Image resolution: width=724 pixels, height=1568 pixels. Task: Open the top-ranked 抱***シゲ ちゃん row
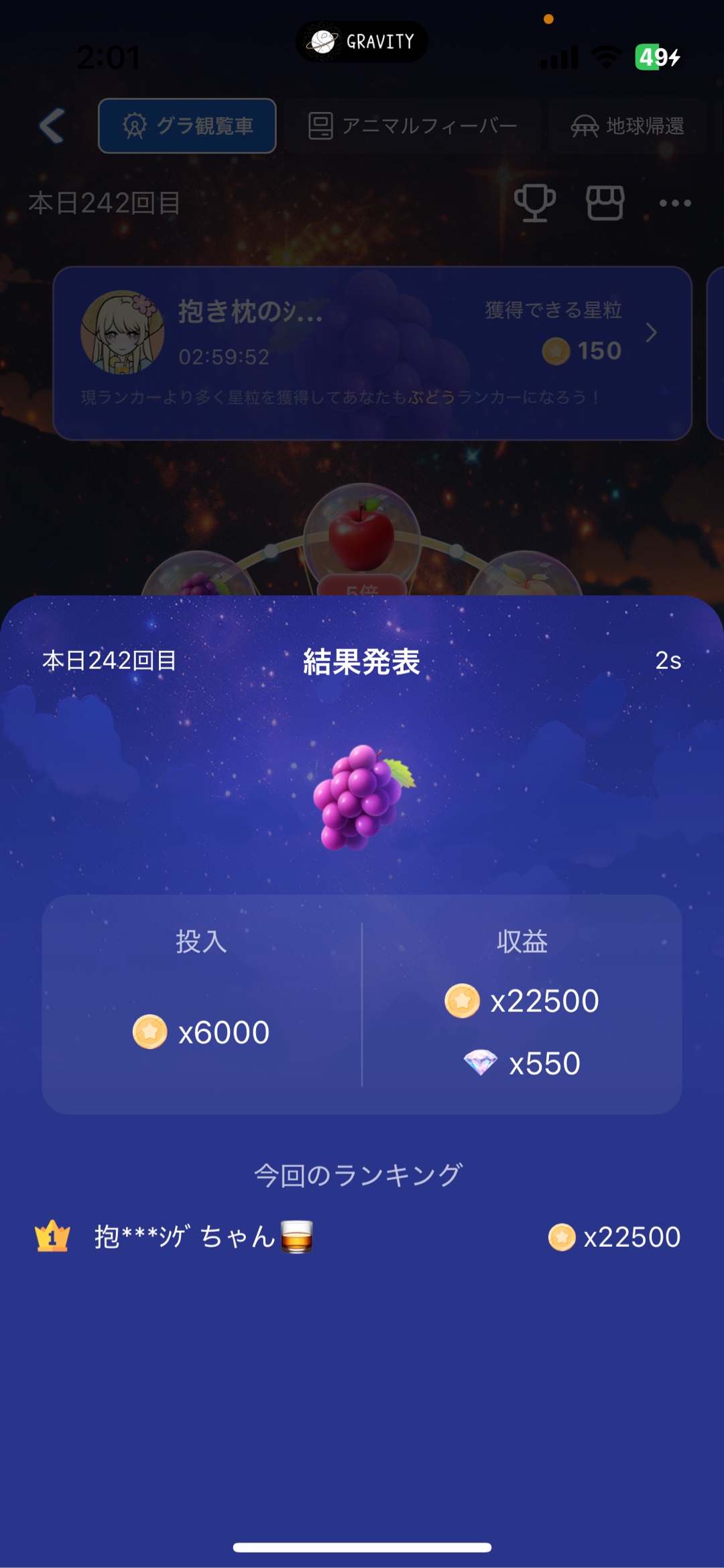click(x=359, y=1237)
